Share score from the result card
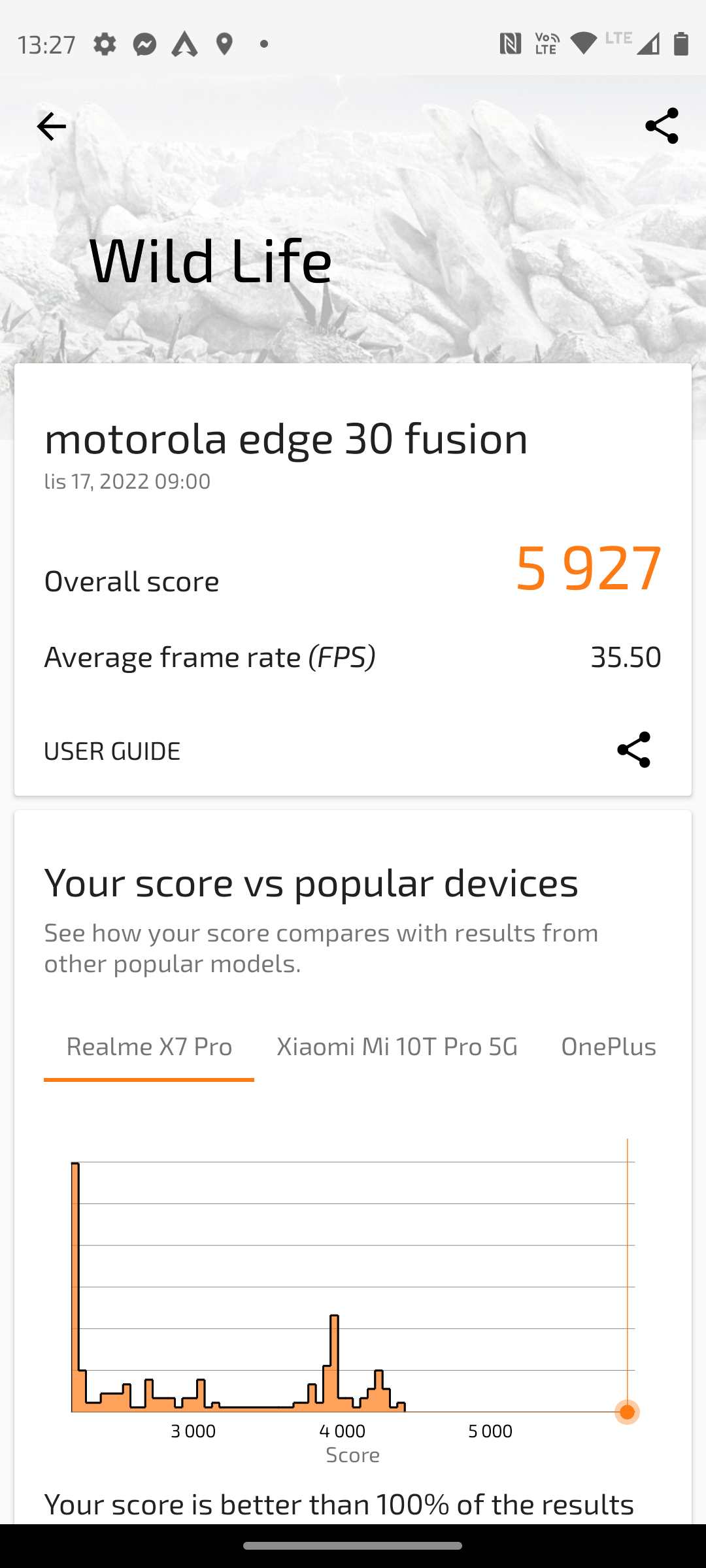This screenshot has width=706, height=1568. click(x=633, y=750)
